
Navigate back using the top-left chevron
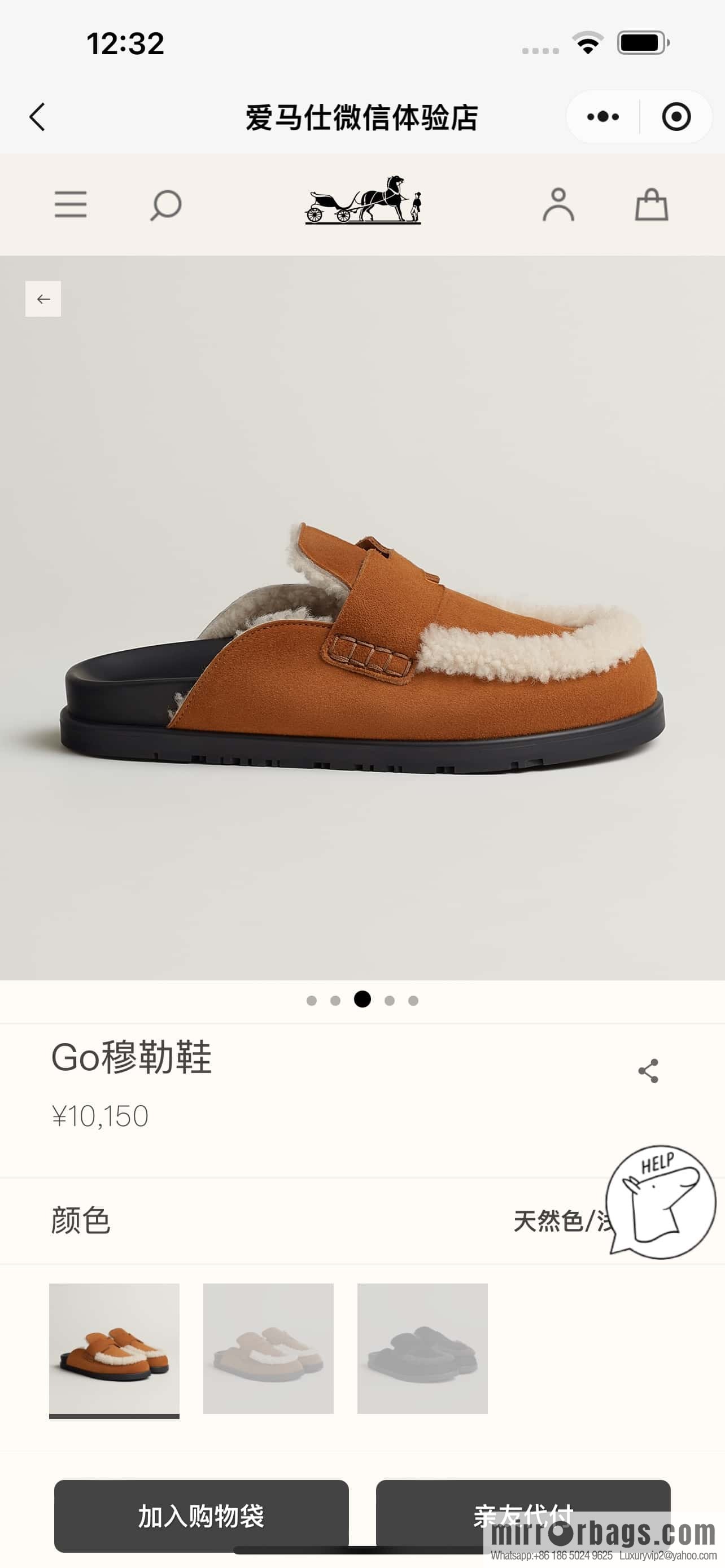pyautogui.click(x=37, y=117)
